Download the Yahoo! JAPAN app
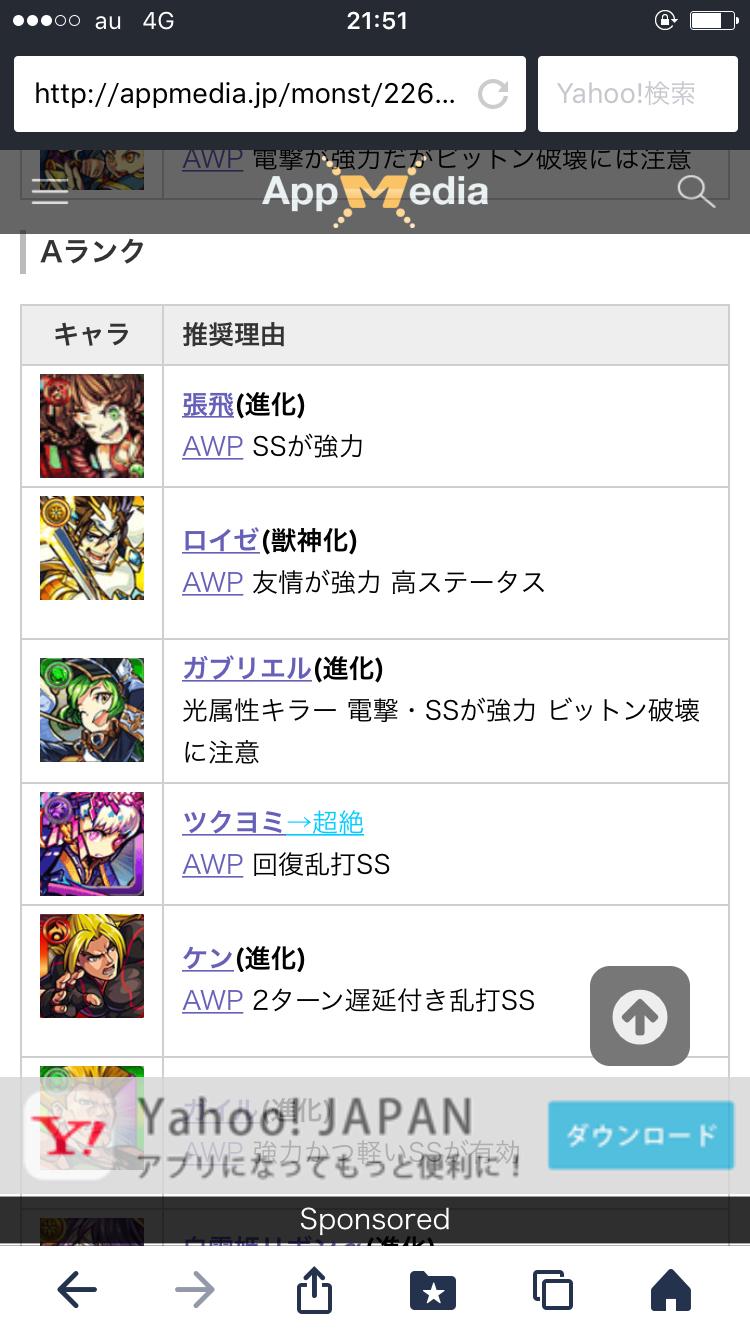The height and width of the screenshot is (1334, 750). coord(641,1135)
